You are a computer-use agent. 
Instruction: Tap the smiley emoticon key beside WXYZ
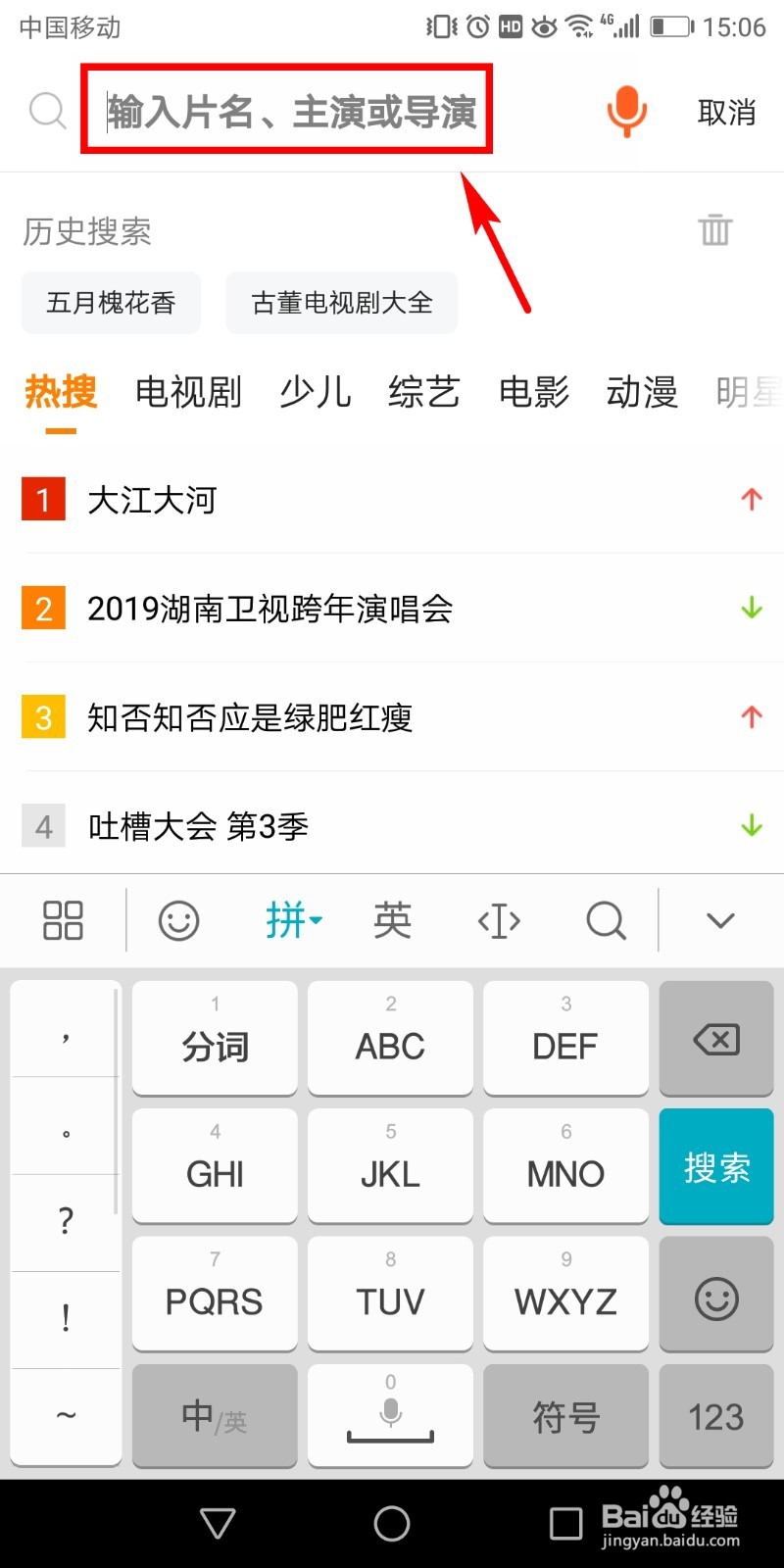(x=716, y=1296)
